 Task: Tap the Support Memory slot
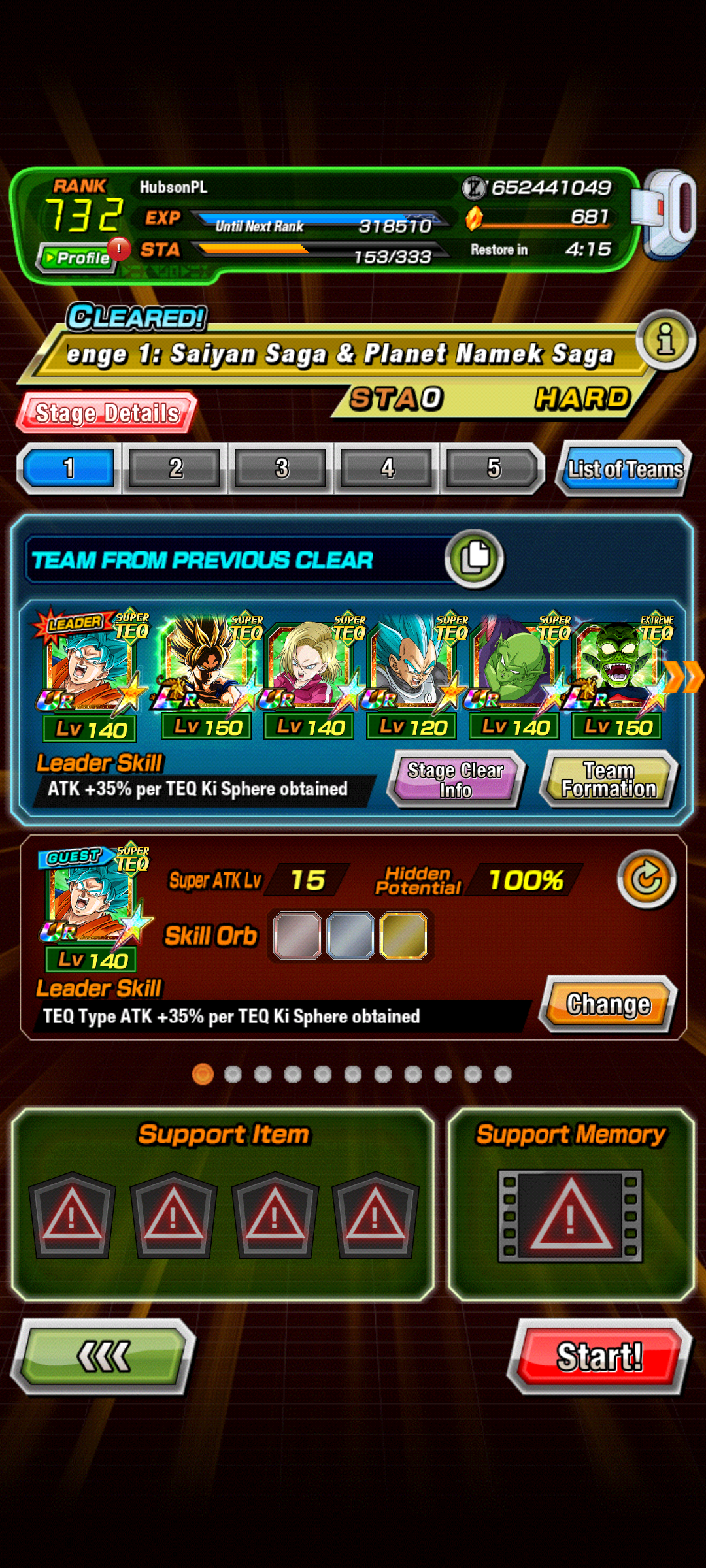tap(570, 1215)
